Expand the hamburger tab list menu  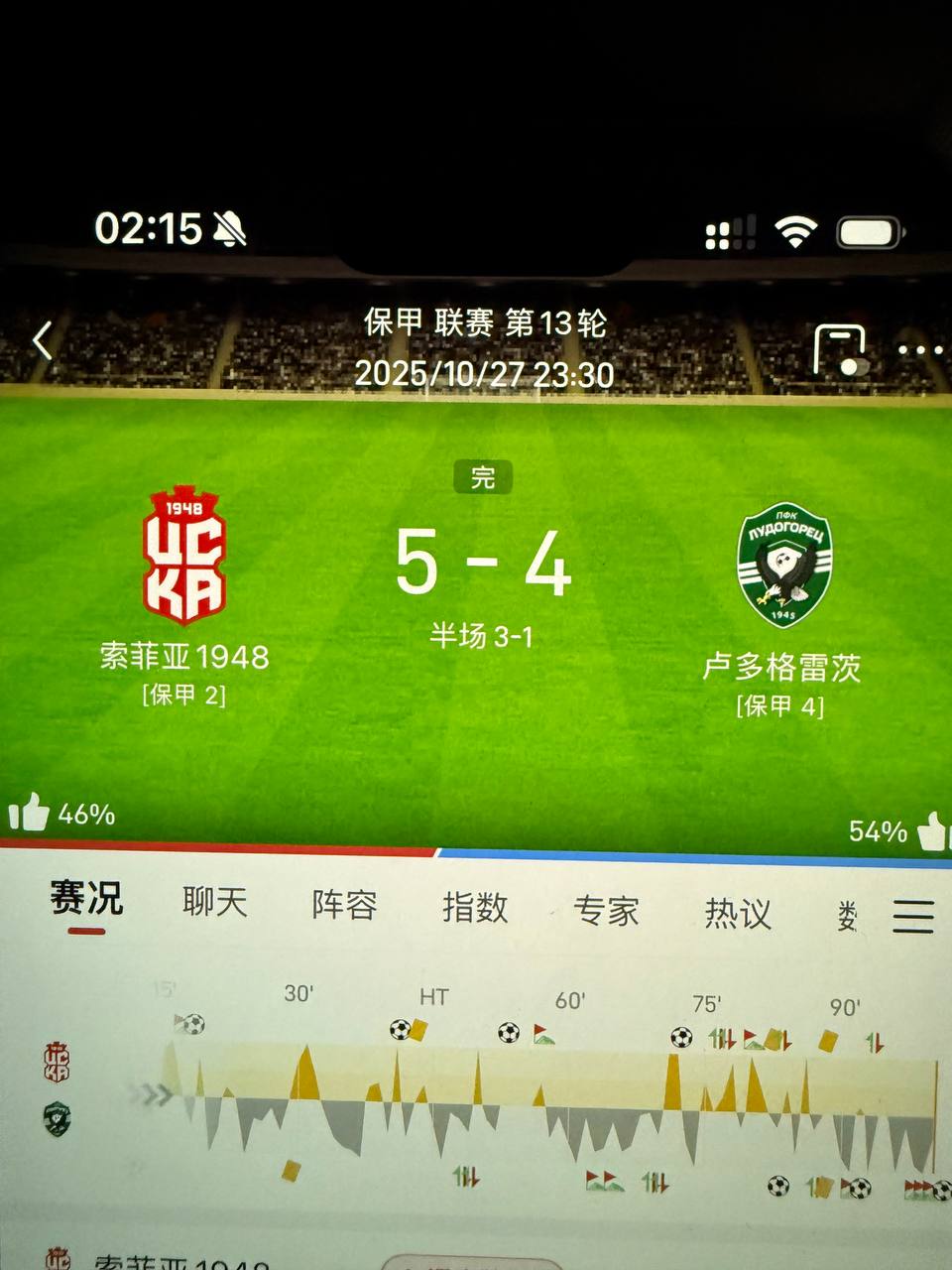(x=912, y=916)
